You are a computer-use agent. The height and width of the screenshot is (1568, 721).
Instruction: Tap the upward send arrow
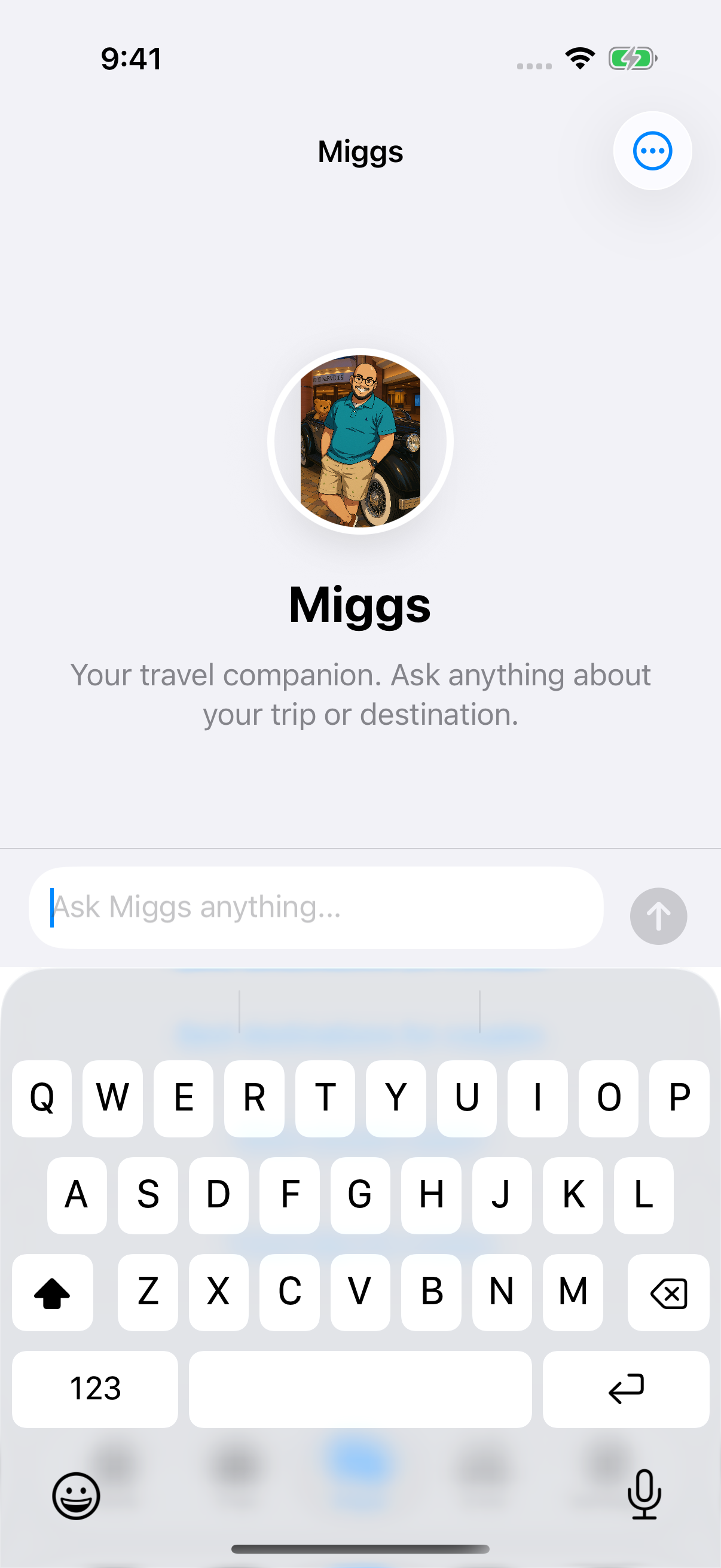coord(658,916)
